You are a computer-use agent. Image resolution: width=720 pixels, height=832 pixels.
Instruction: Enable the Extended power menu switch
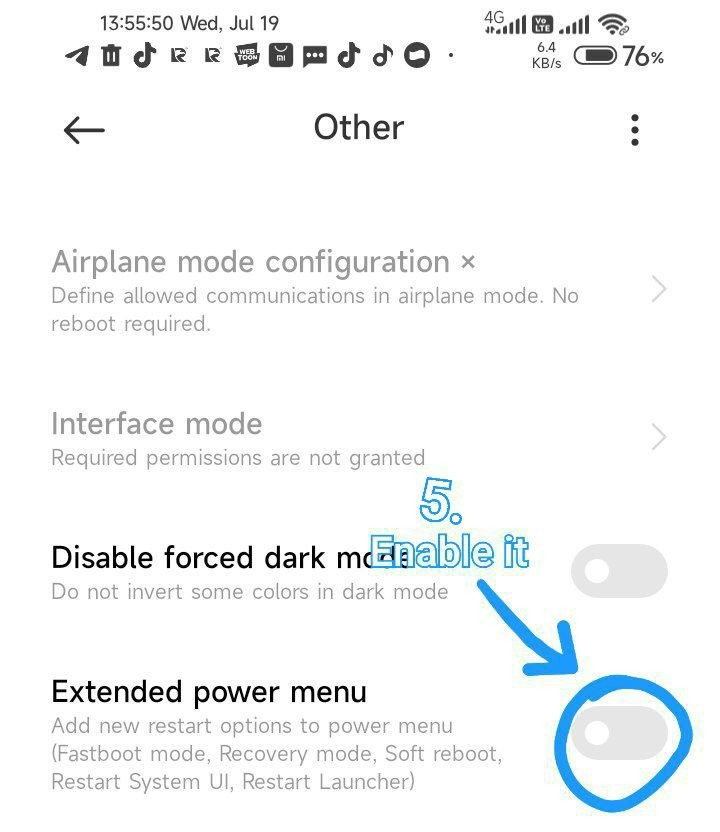click(618, 734)
